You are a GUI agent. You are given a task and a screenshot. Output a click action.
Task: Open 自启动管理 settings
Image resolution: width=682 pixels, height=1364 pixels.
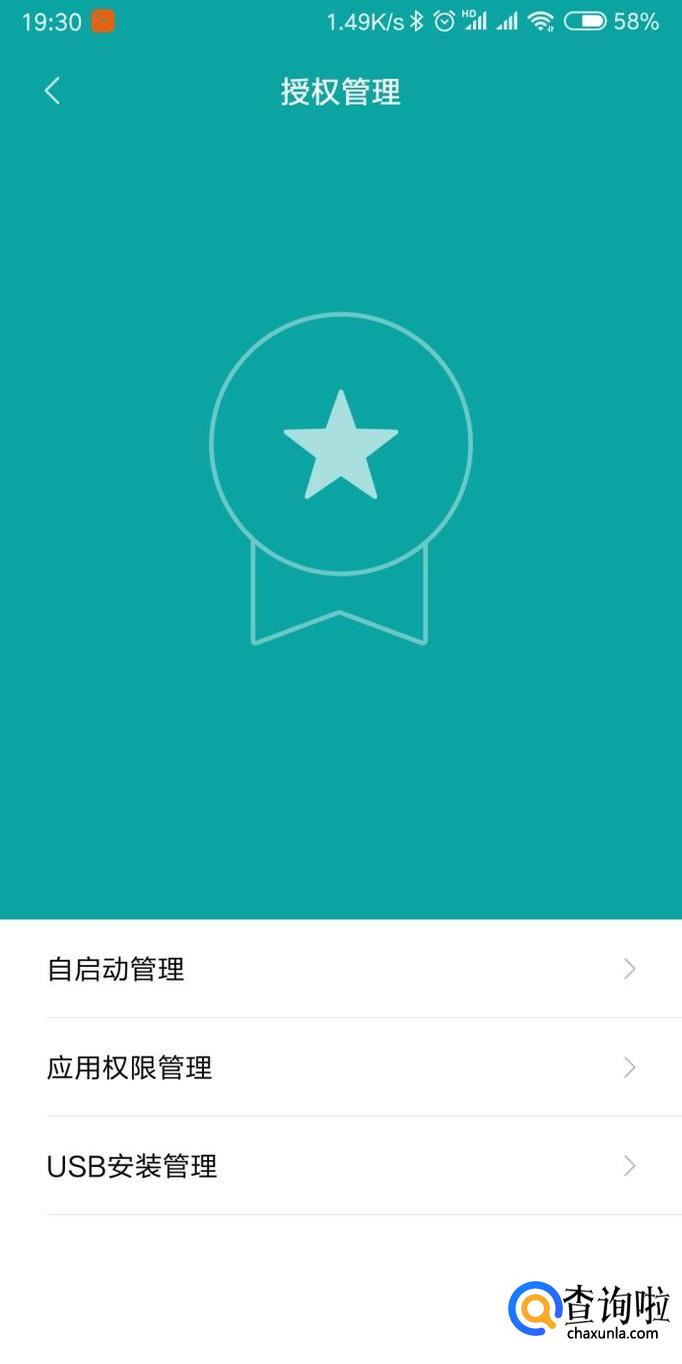click(x=340, y=969)
